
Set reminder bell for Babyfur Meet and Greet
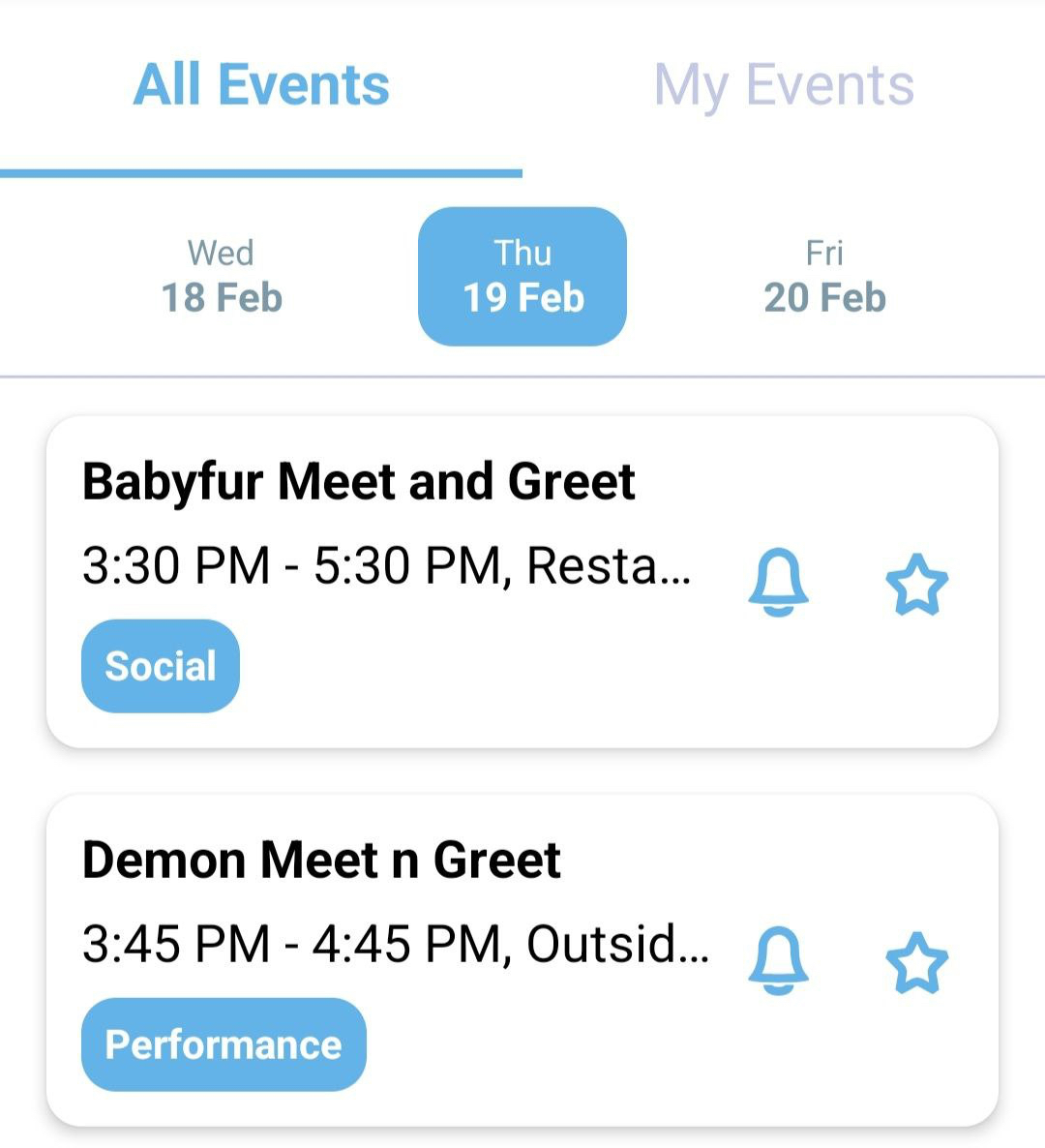(x=778, y=583)
